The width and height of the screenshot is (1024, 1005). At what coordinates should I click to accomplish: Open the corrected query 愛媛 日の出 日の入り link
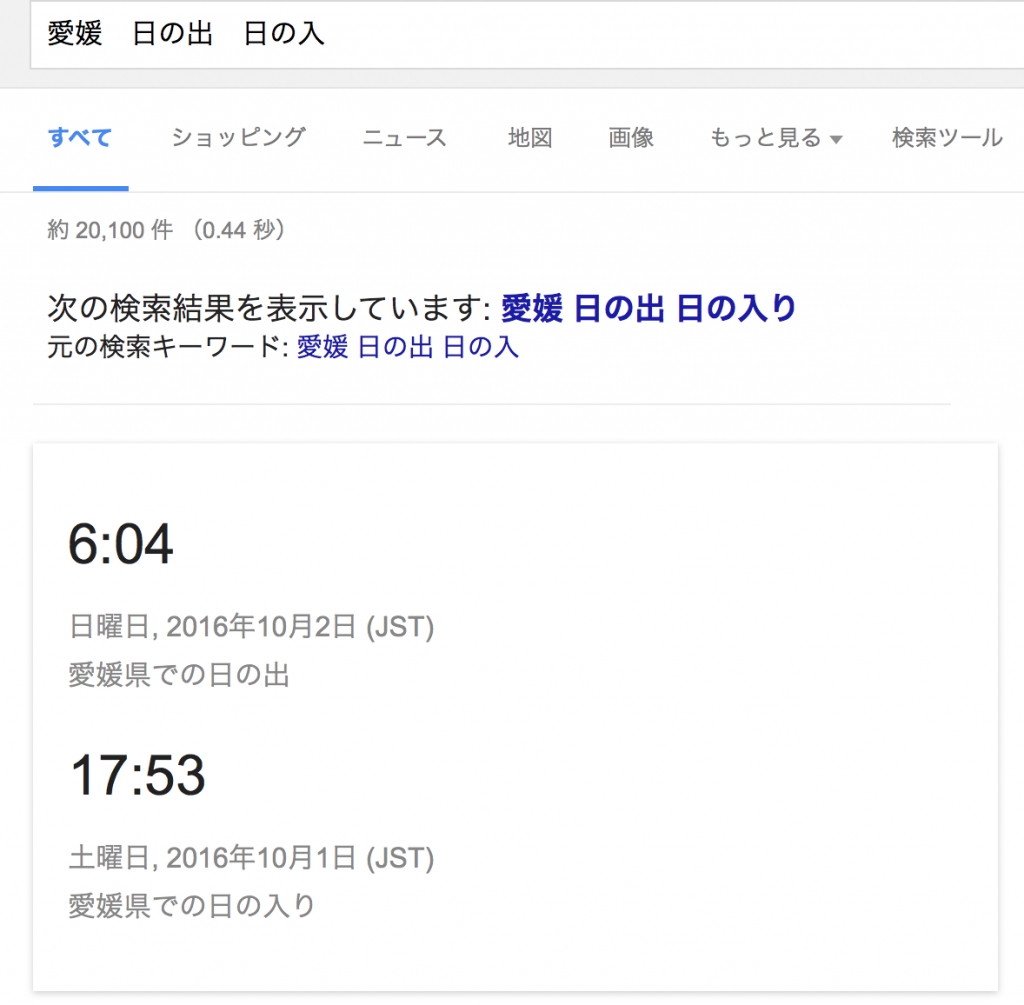click(x=648, y=308)
